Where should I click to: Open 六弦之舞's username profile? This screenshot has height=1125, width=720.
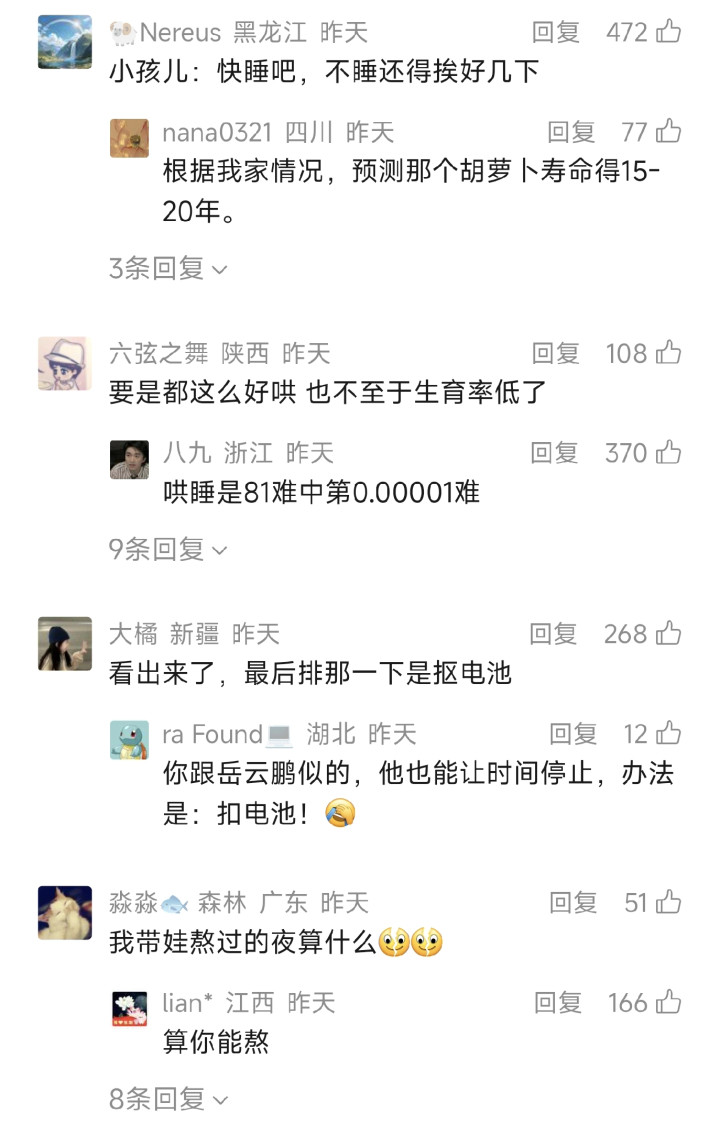coord(158,353)
